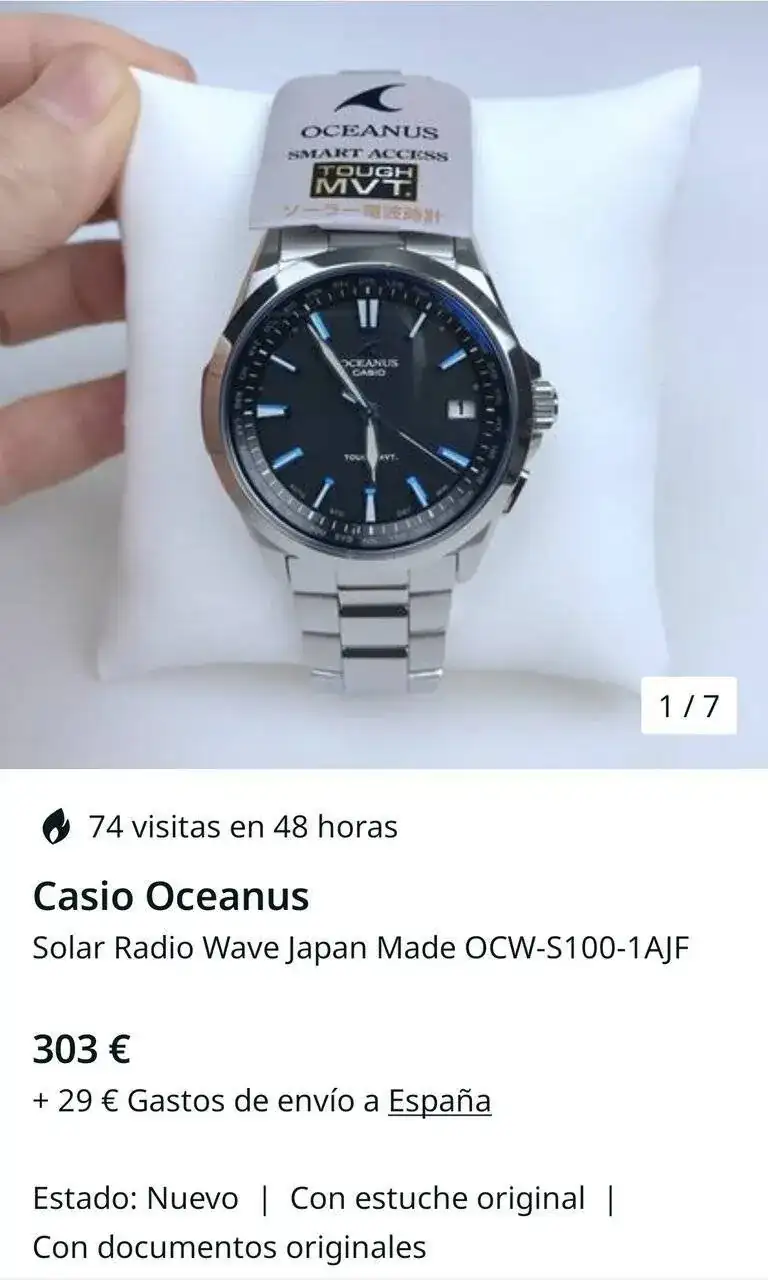
Task: Tap the underlined España shipping link
Action: [x=439, y=1101]
